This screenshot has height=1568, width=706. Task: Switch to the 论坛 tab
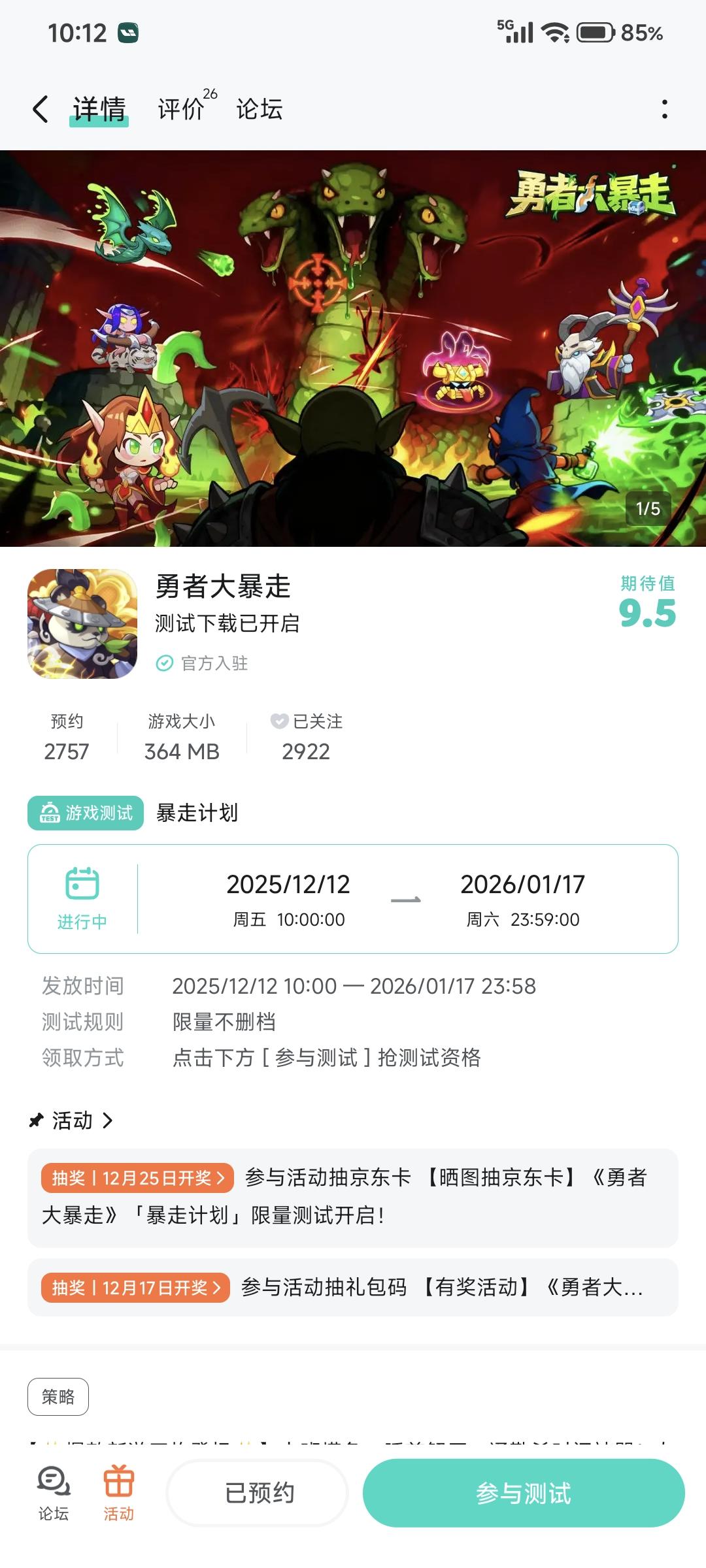(x=260, y=110)
